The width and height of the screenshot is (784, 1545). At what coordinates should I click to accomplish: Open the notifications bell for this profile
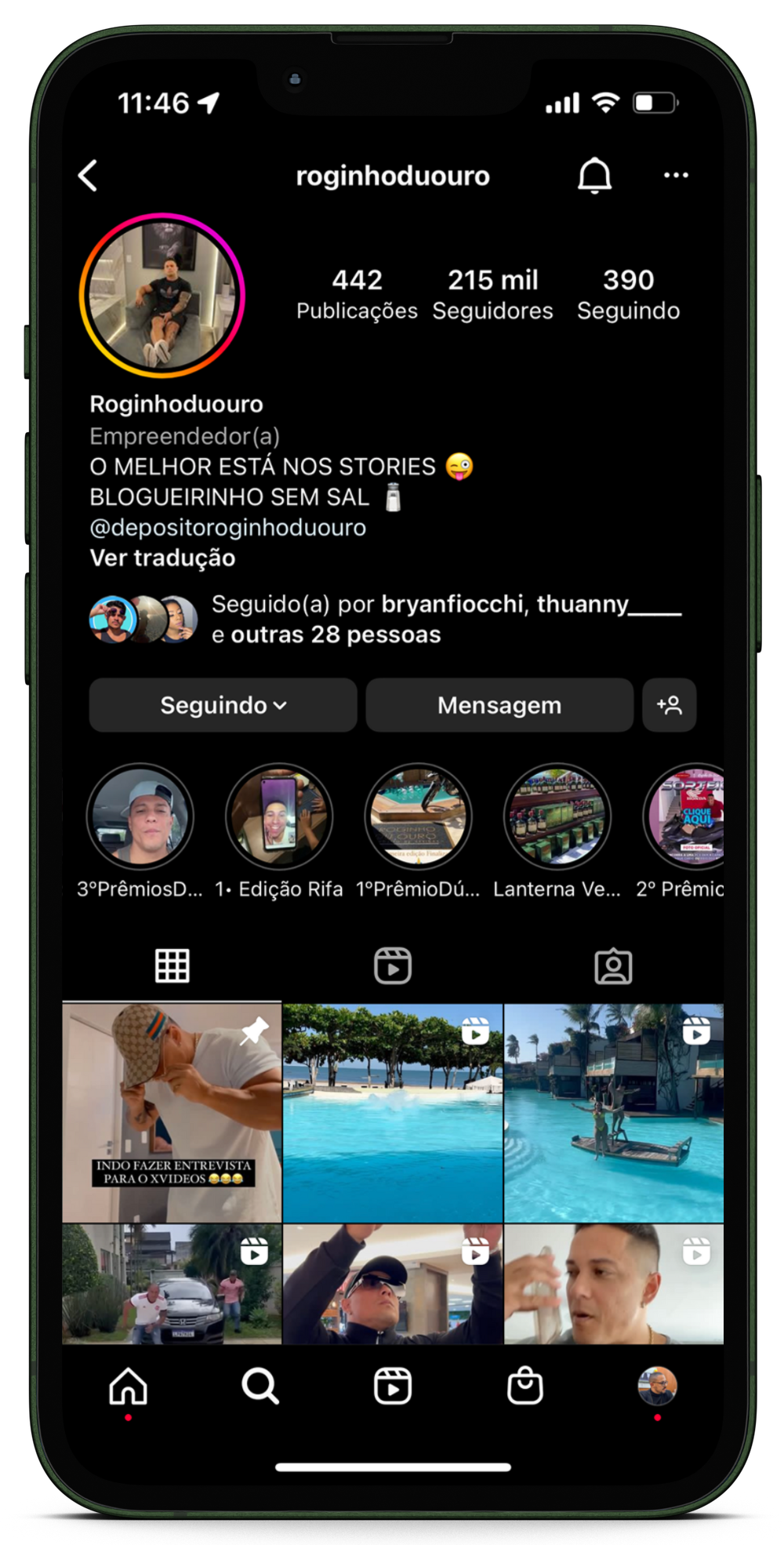pos(594,175)
